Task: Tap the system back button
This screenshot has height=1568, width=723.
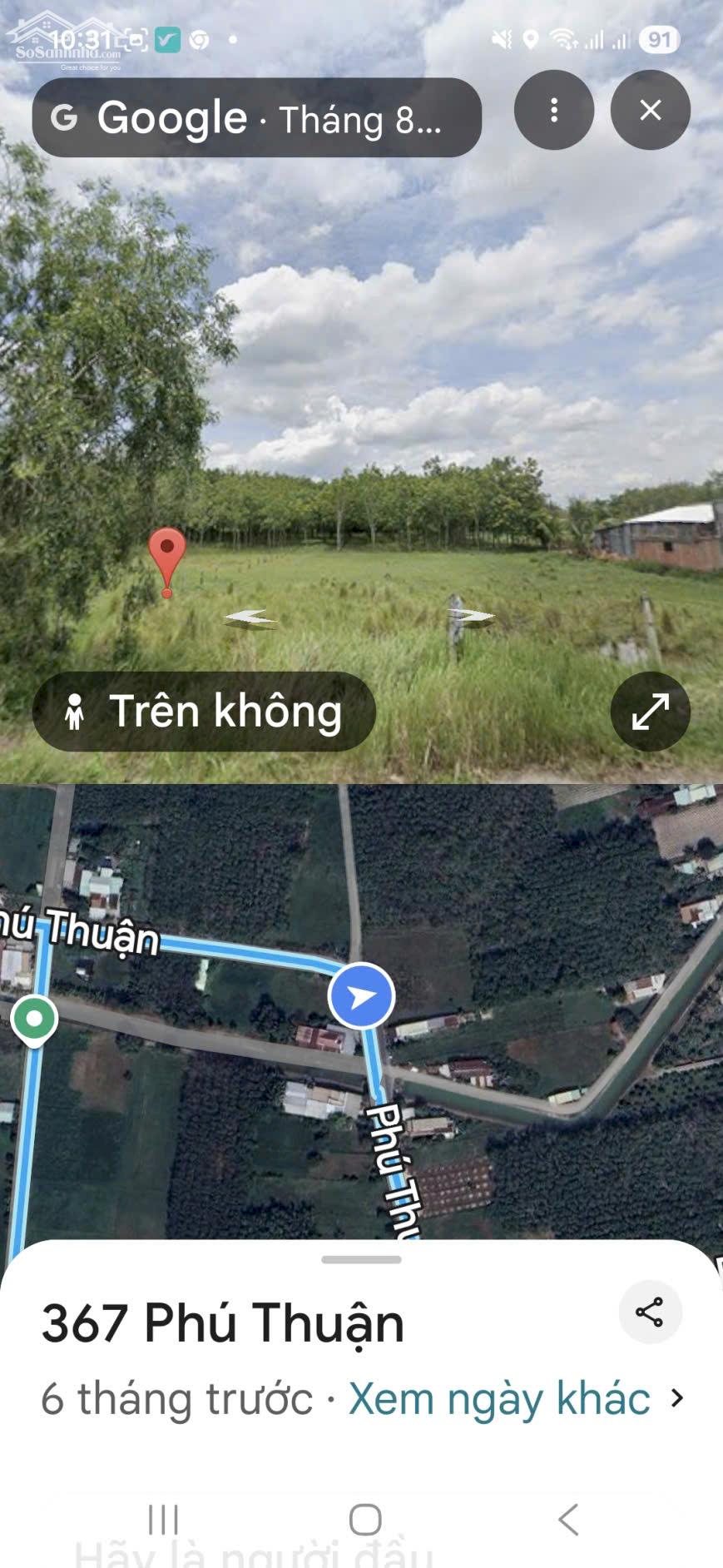Action: (568, 1519)
